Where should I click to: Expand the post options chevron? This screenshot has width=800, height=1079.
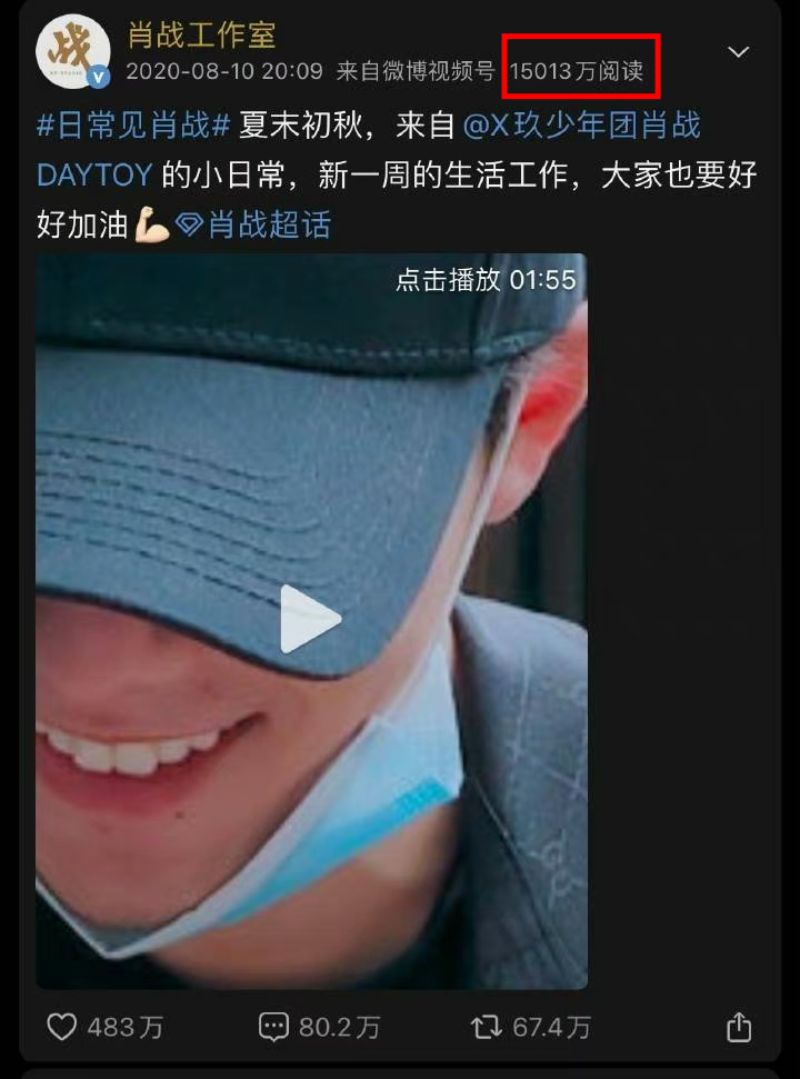pos(738,52)
